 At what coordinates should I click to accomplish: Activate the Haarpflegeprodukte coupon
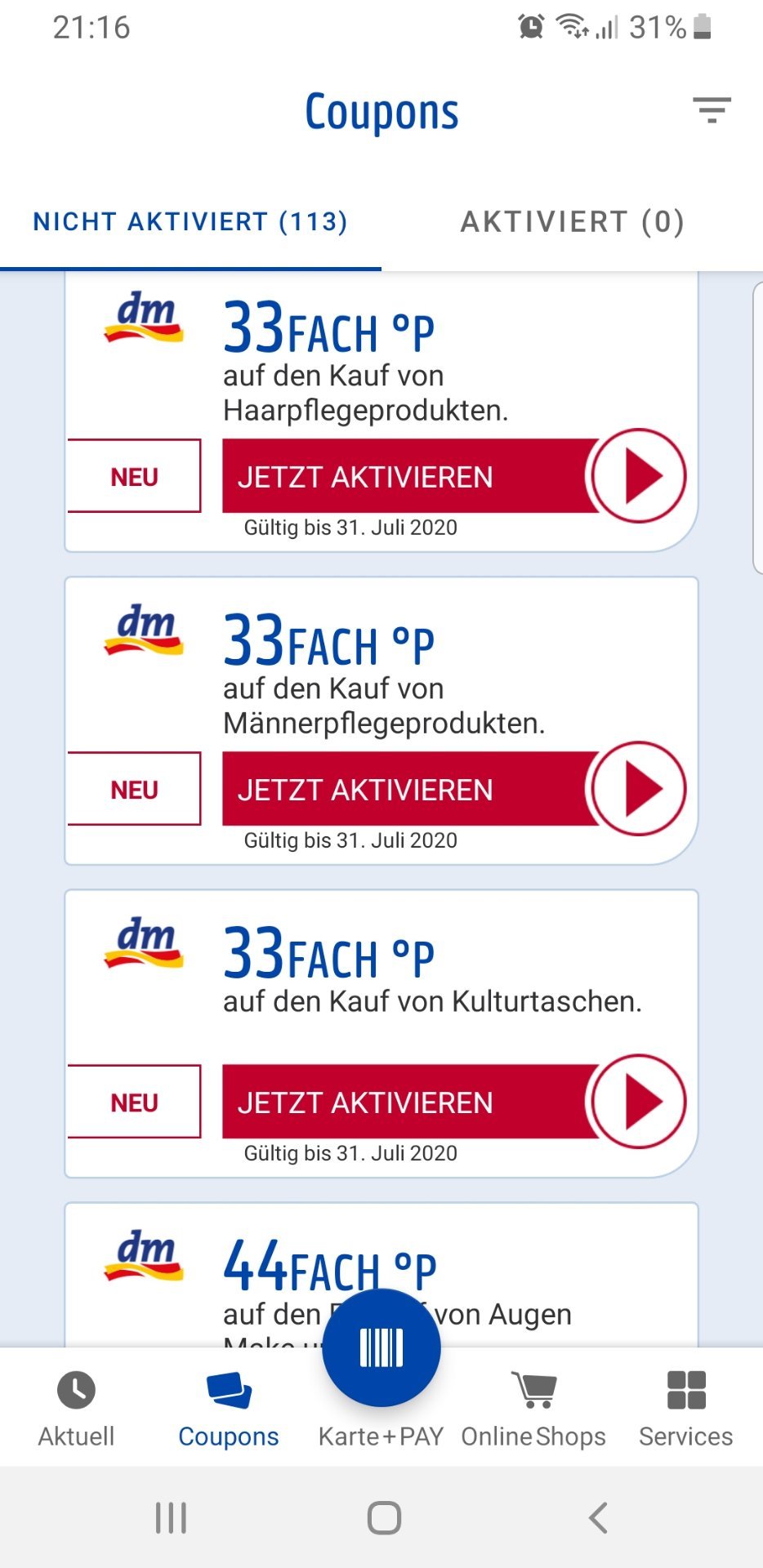point(454,476)
